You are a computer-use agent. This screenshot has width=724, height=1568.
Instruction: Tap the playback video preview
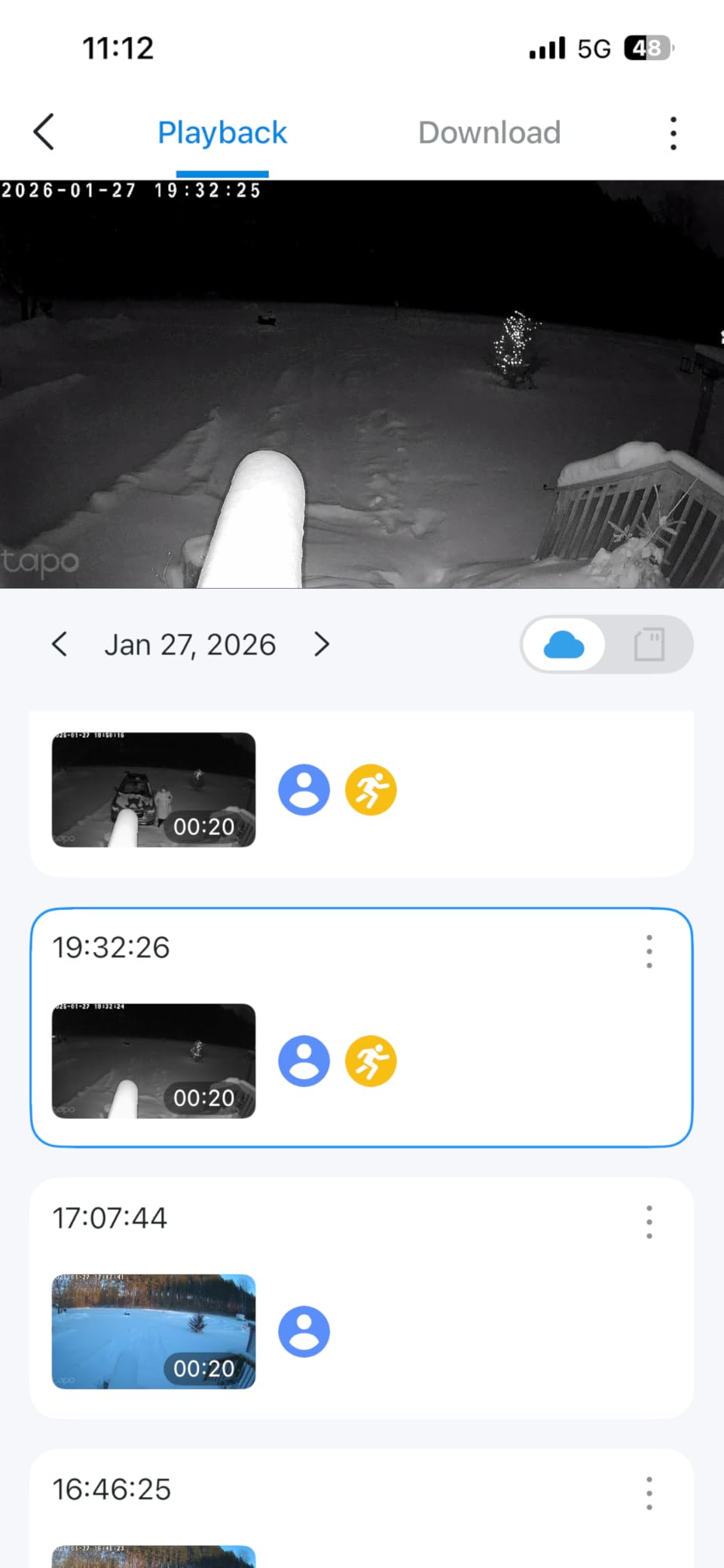tap(362, 384)
